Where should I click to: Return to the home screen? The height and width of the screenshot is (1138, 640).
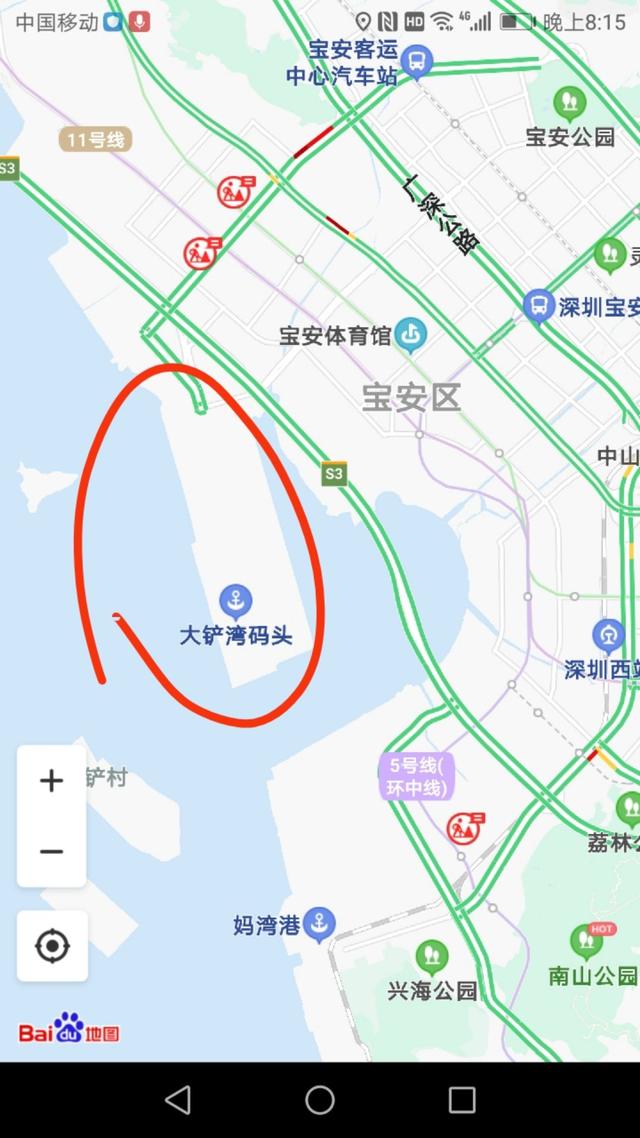320,1100
